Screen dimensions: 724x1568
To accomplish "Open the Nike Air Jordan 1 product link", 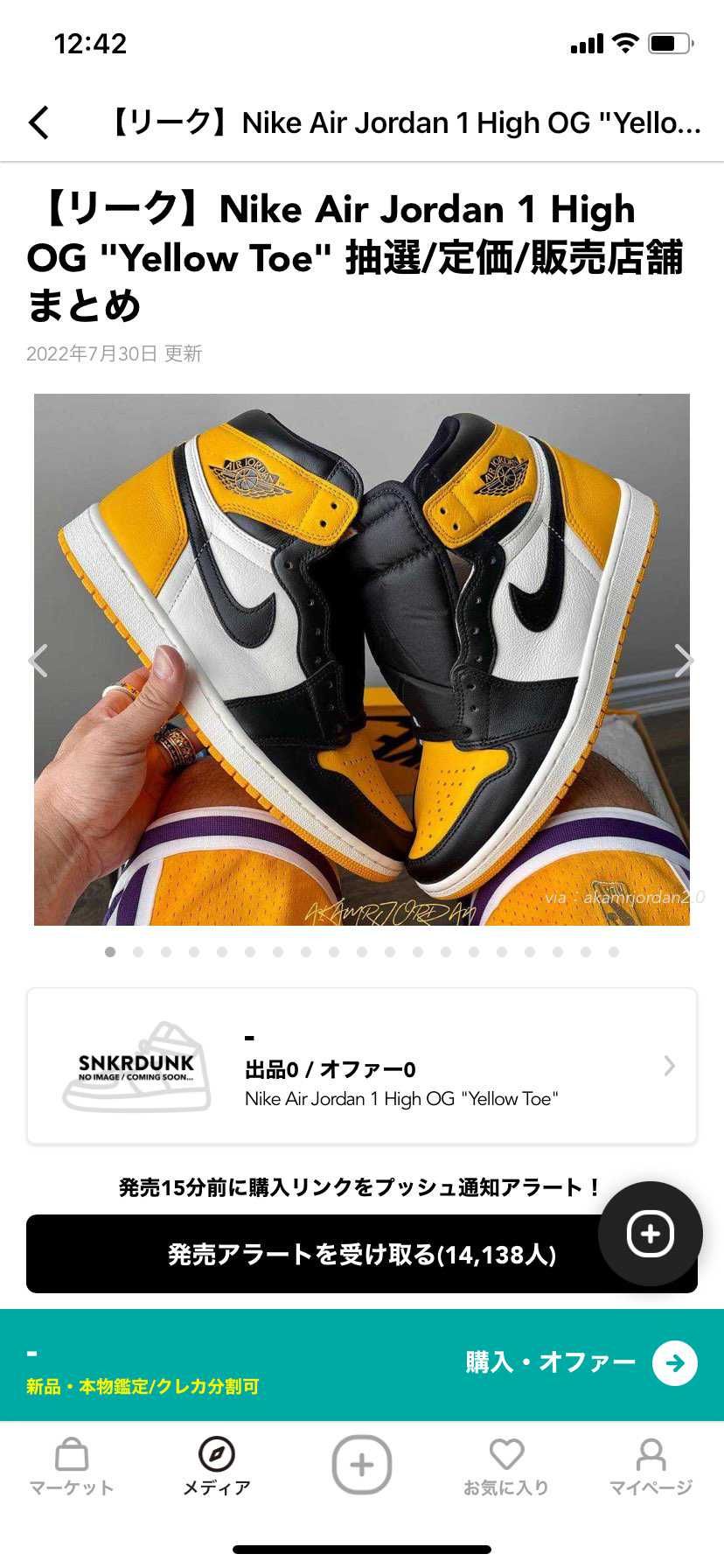I will 404,1098.
